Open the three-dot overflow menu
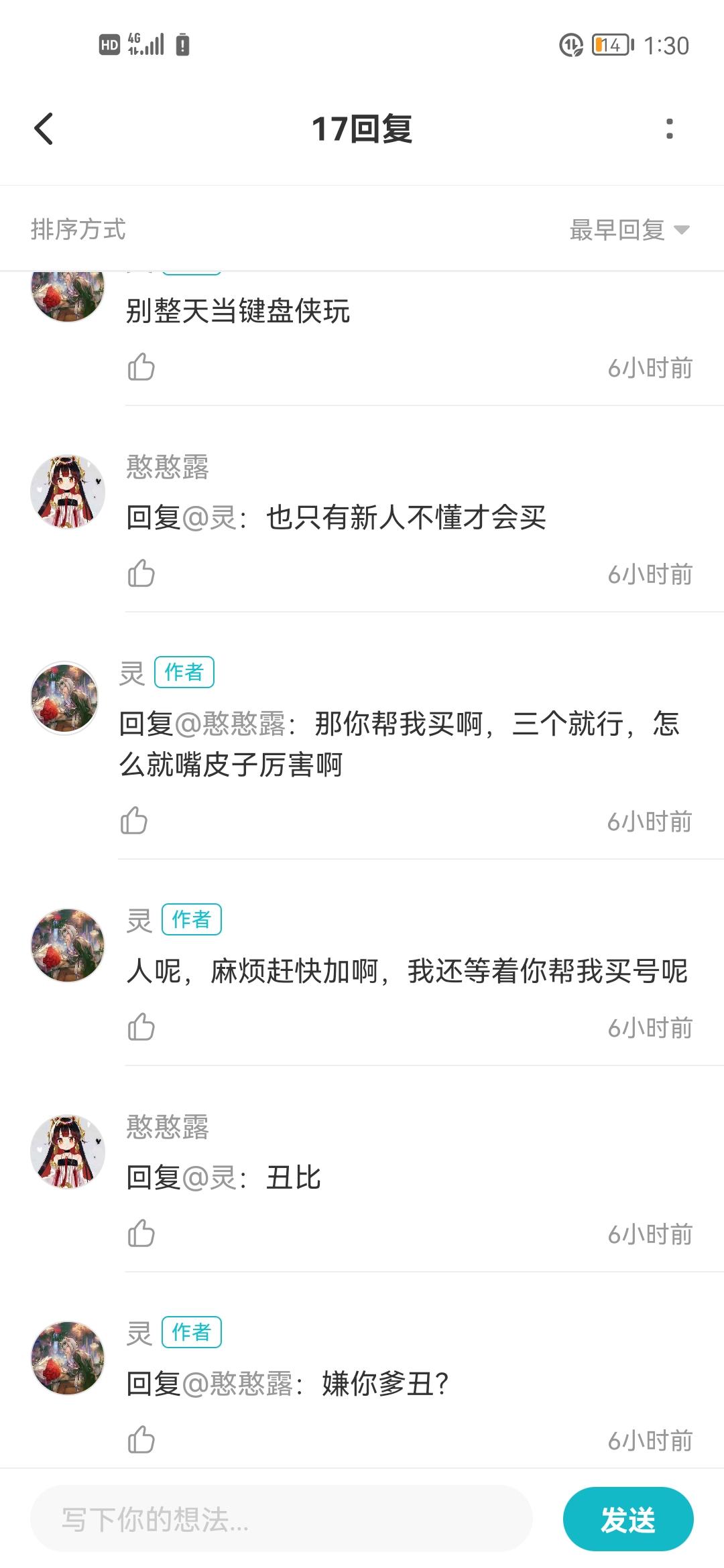 pos(669,129)
